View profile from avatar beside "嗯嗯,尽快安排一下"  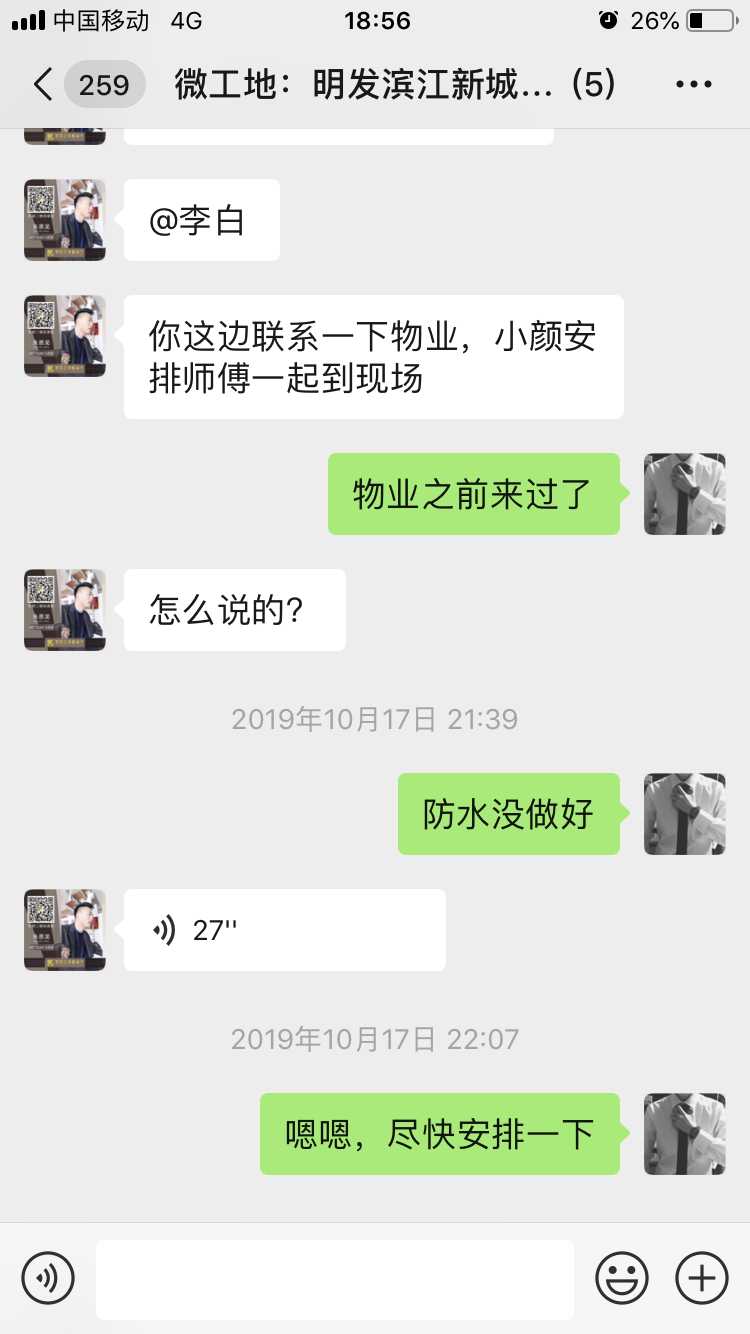click(x=685, y=1134)
